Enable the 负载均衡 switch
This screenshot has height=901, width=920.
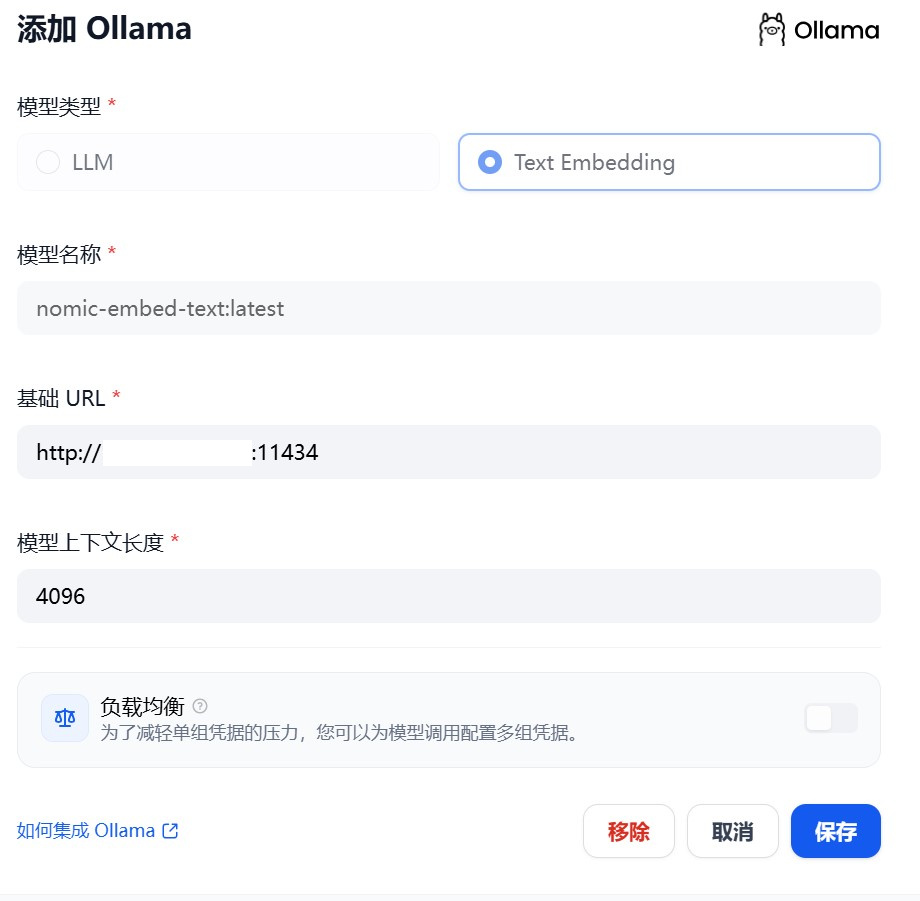pyautogui.click(x=830, y=718)
